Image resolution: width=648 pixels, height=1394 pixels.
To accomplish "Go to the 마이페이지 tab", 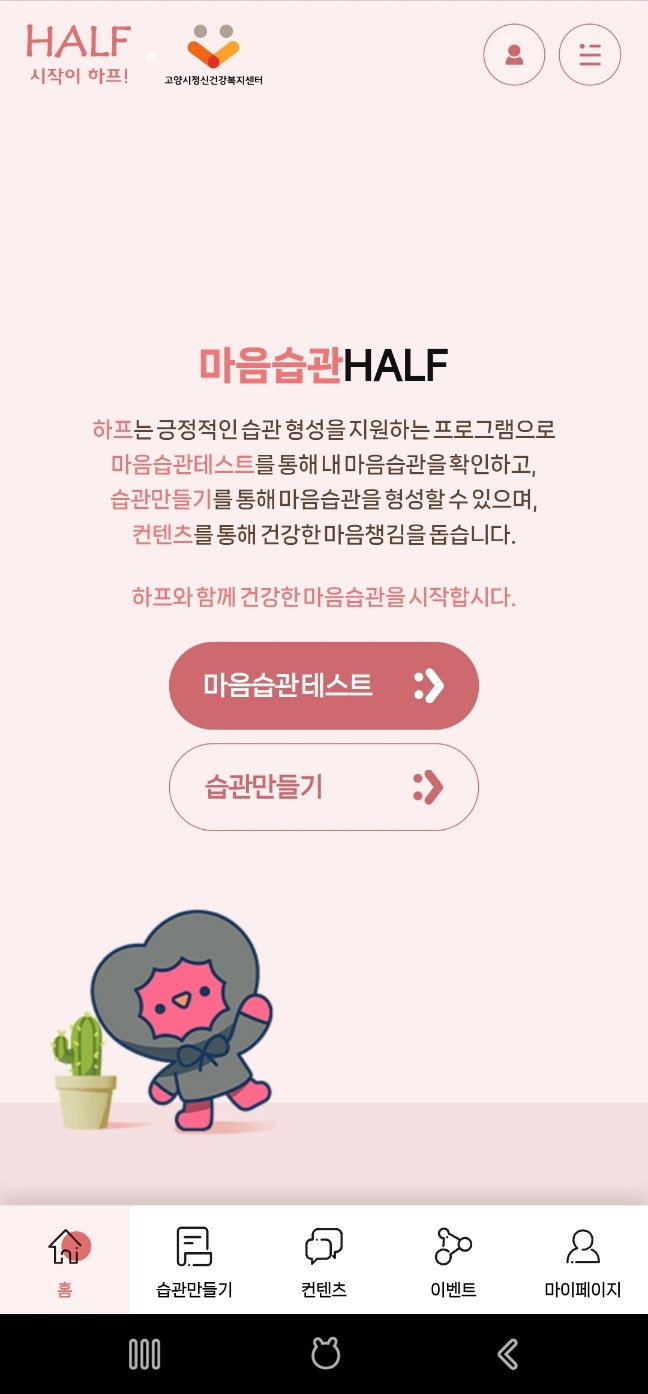I will pyautogui.click(x=583, y=1260).
